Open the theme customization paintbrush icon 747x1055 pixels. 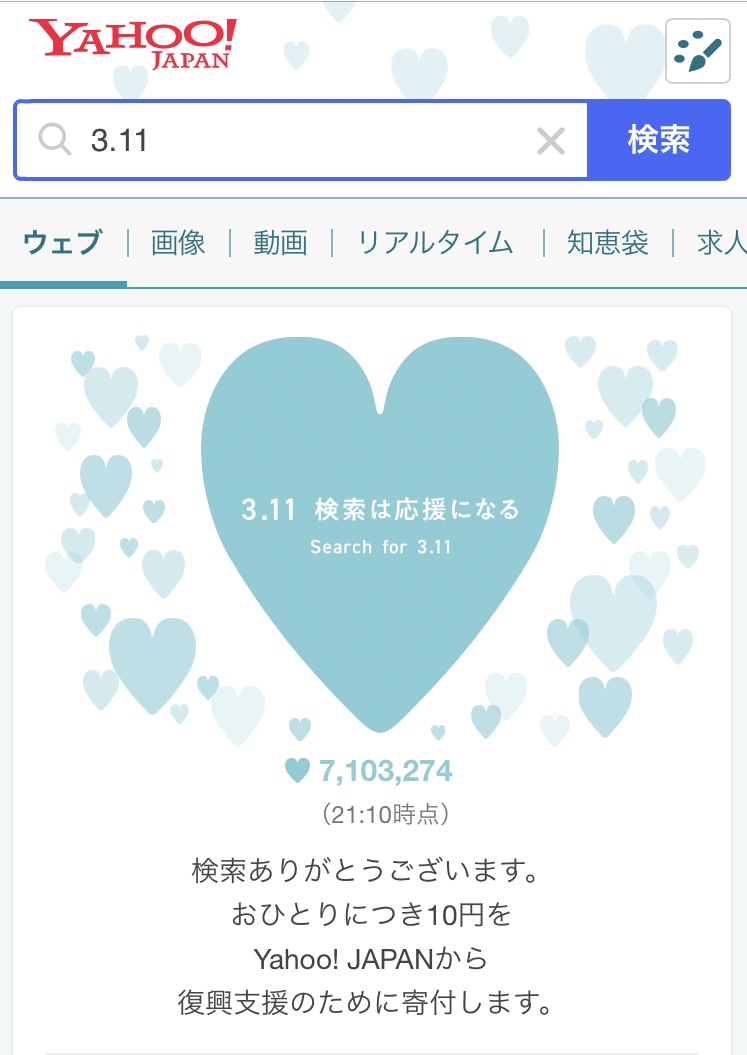pyautogui.click(x=698, y=48)
